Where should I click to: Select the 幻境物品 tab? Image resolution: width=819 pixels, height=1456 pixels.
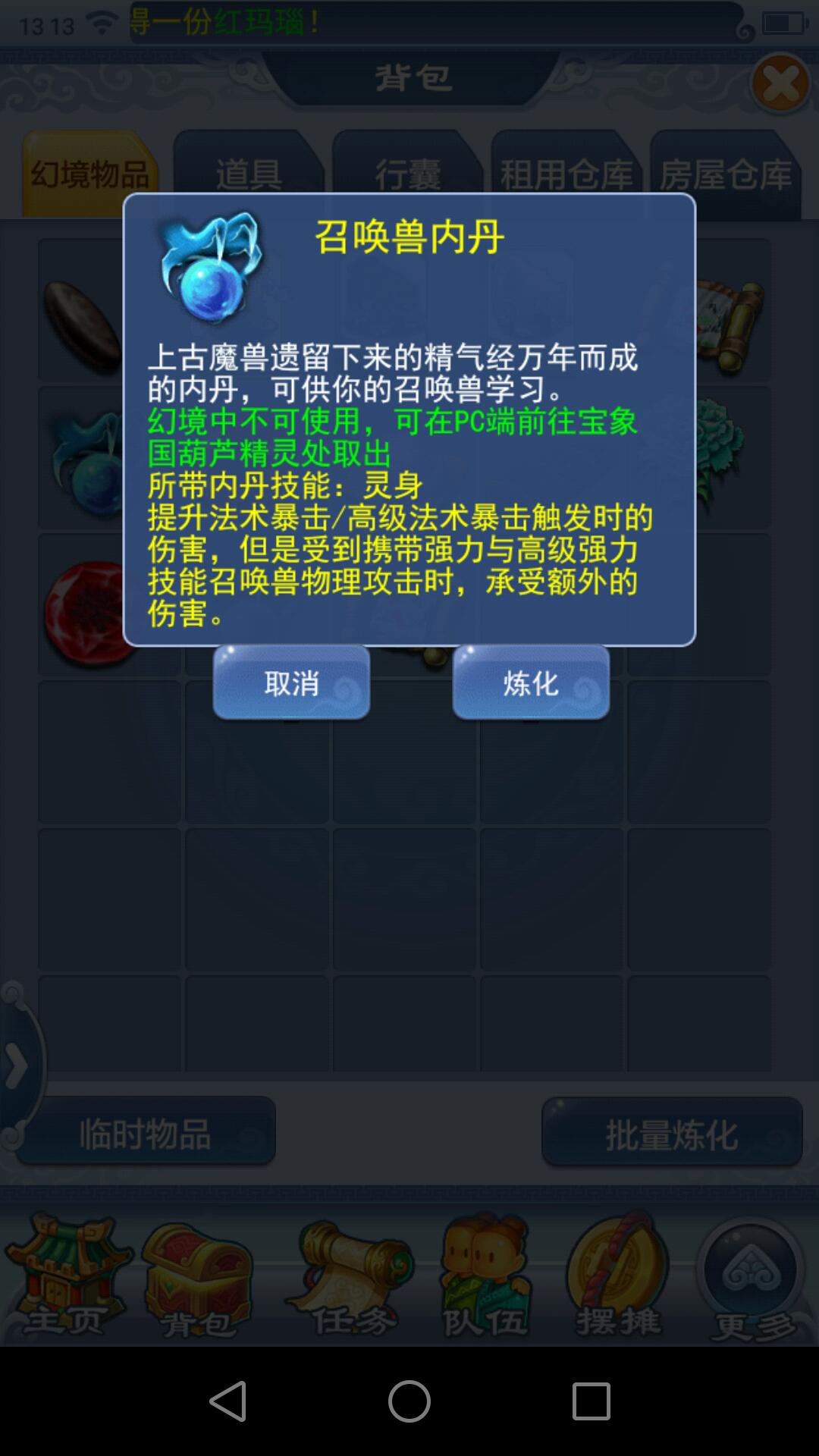coord(89,174)
